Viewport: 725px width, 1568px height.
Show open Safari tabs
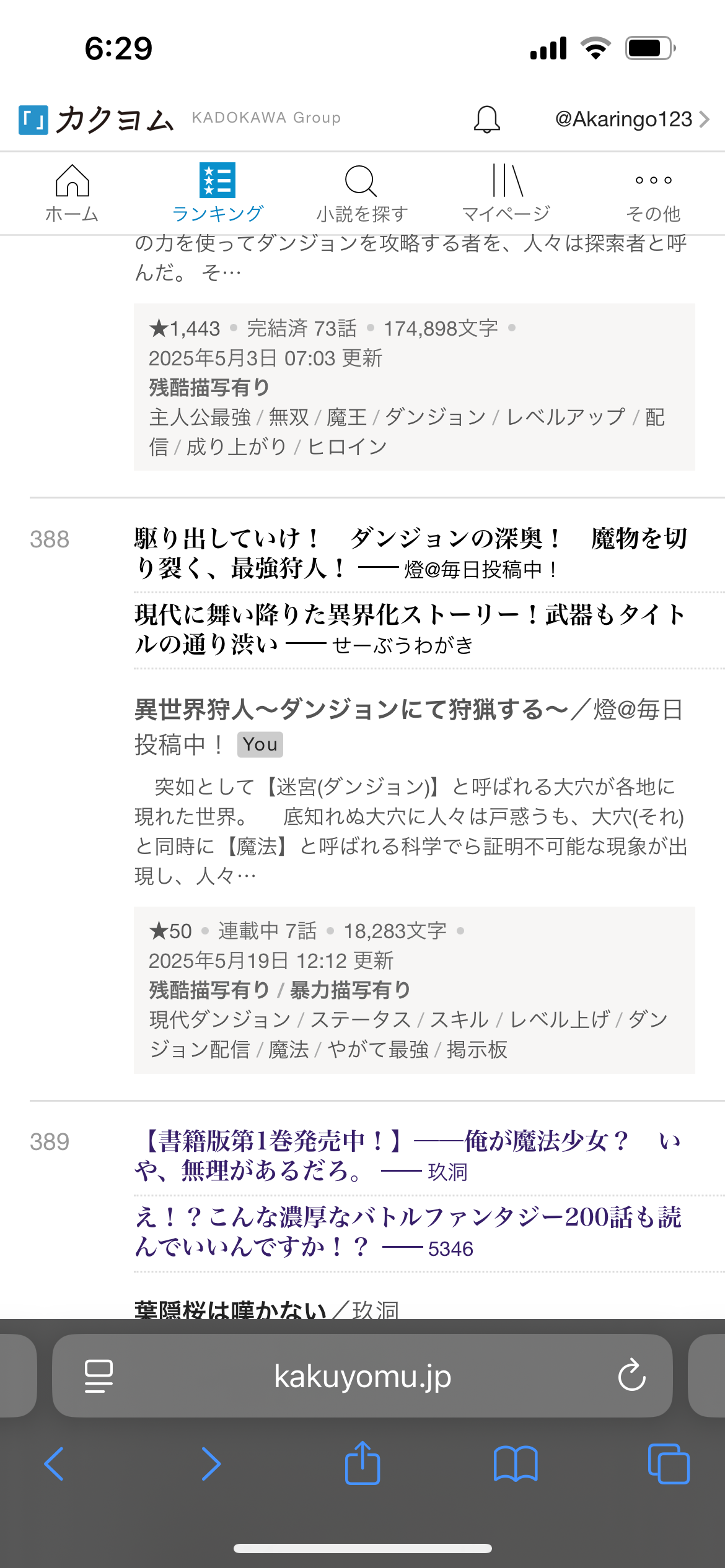668,1464
